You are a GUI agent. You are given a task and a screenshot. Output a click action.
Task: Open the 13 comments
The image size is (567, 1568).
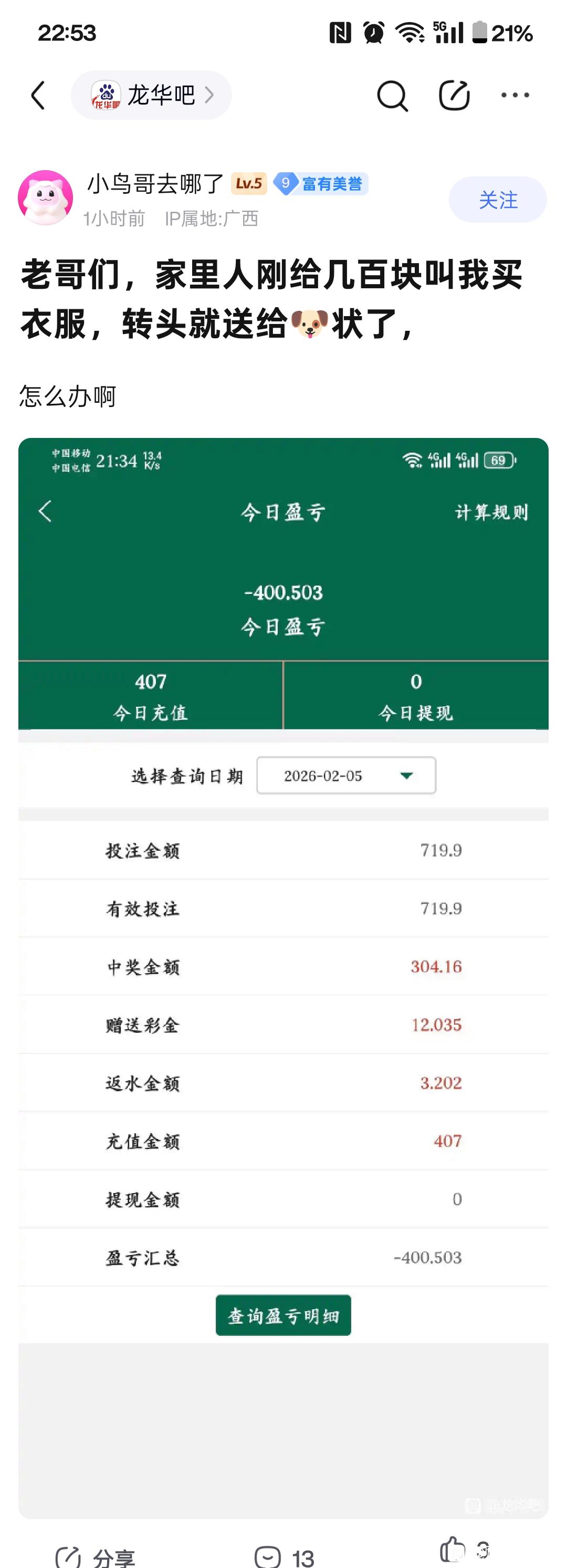click(x=284, y=1556)
